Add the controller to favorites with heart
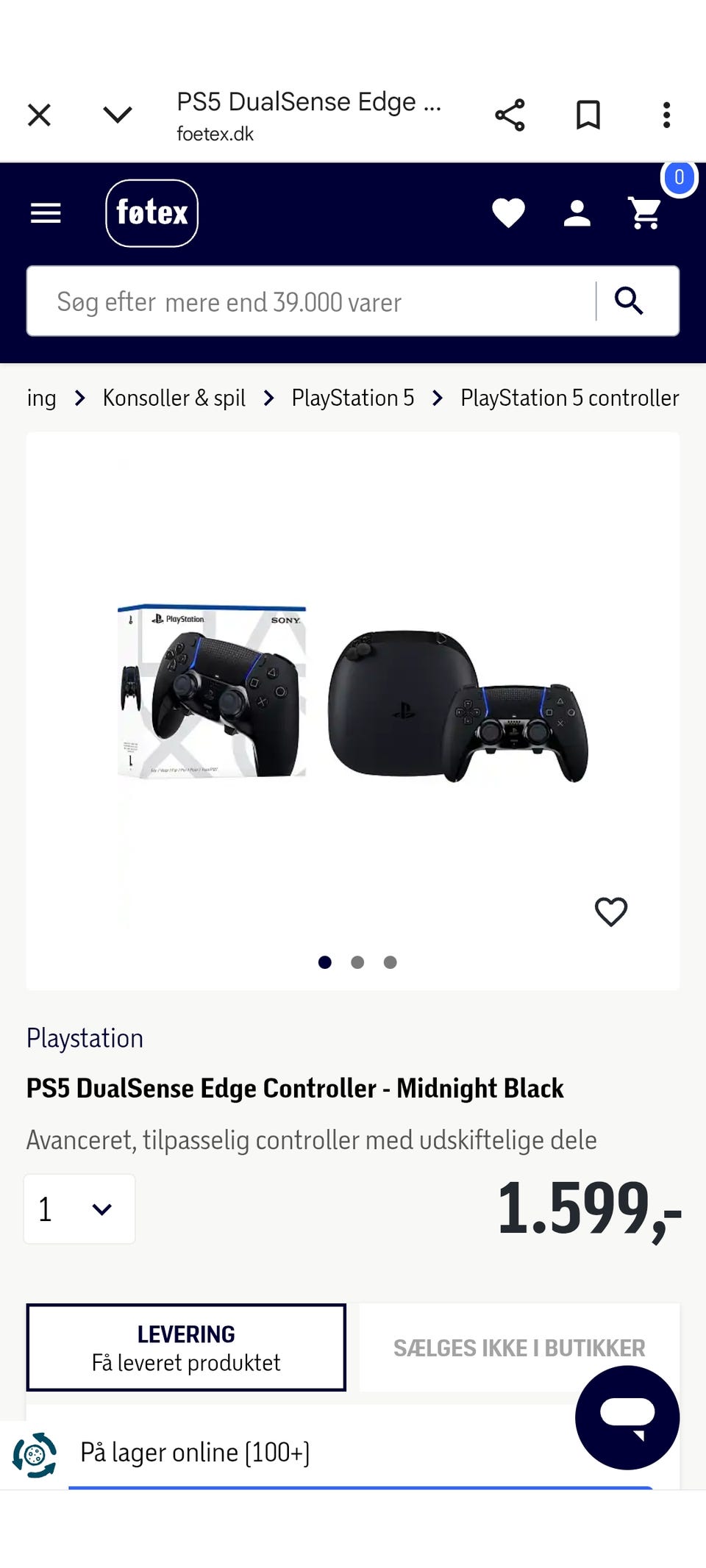Screen dimensions: 706x1568 pyautogui.click(x=611, y=912)
